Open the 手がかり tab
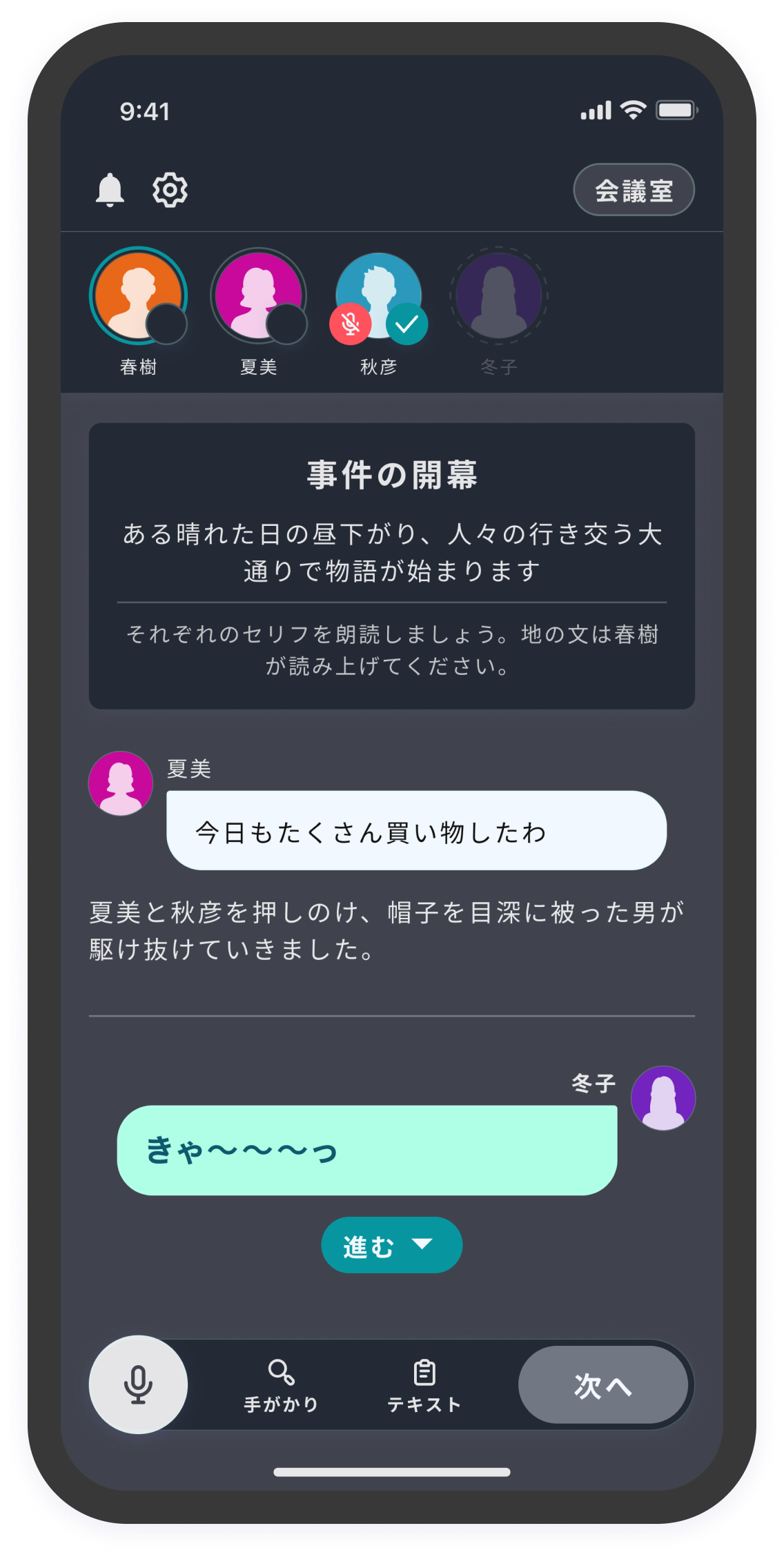This screenshot has width=784, height=1557. pyautogui.click(x=281, y=1384)
